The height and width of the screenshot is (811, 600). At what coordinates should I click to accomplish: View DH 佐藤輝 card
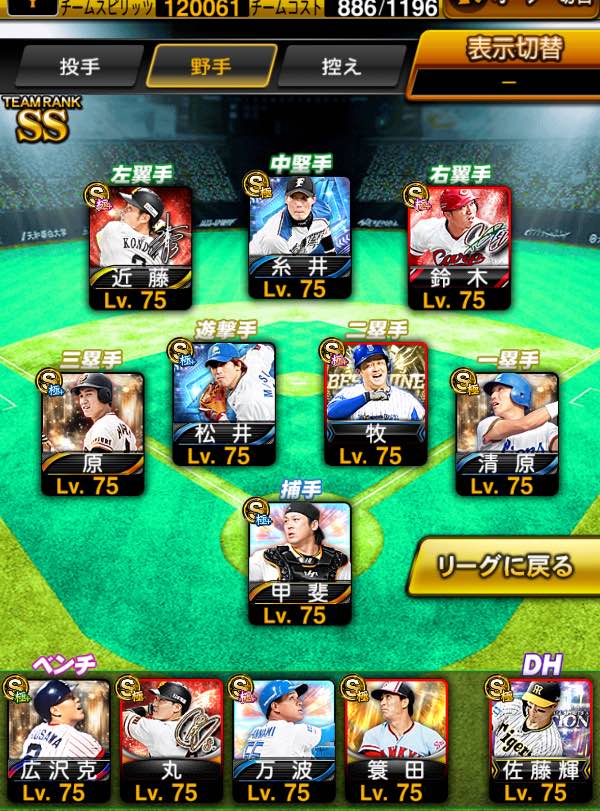tap(541, 741)
